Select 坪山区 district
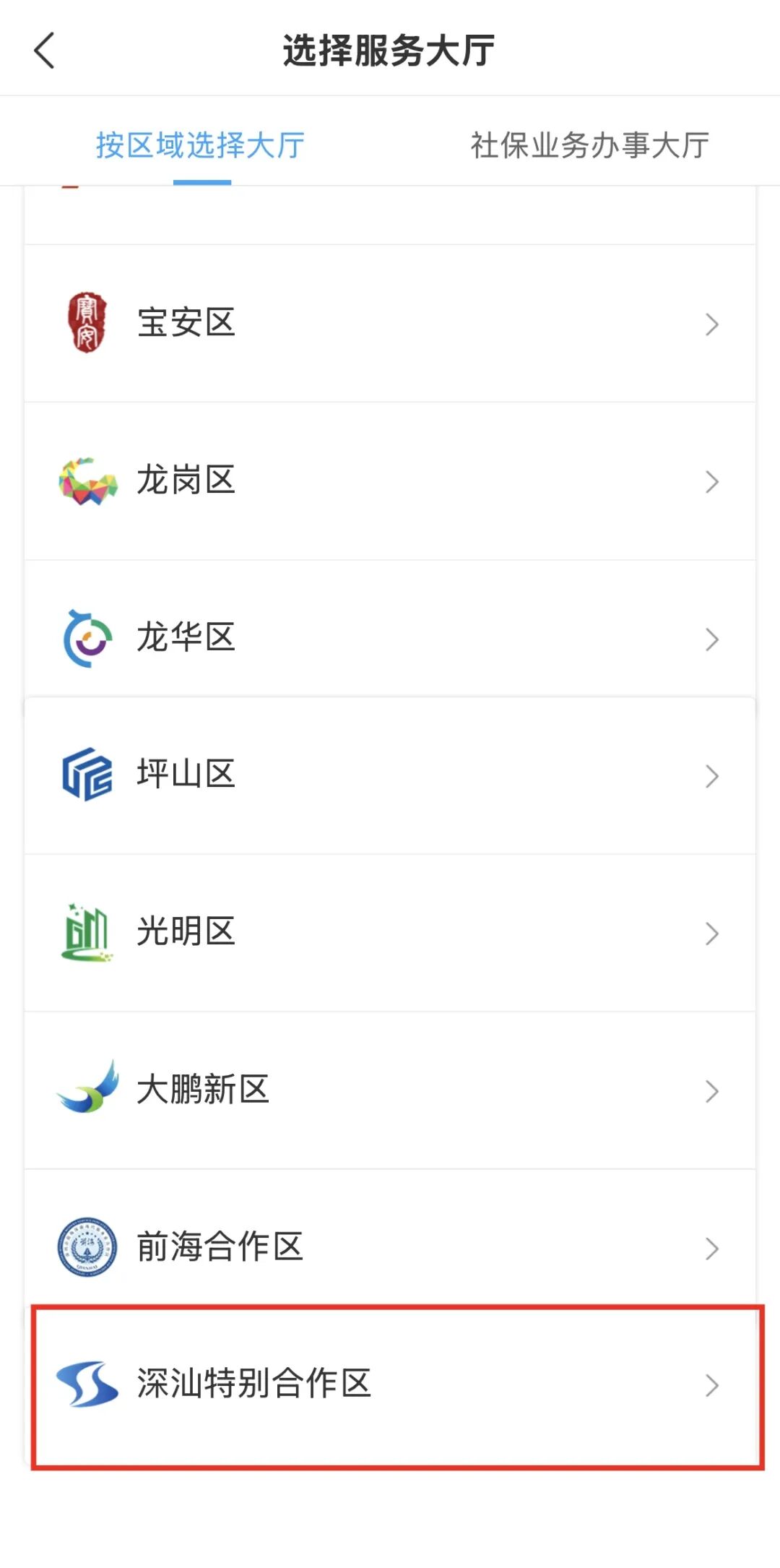Screen dimensions: 780x1568 [x=390, y=775]
